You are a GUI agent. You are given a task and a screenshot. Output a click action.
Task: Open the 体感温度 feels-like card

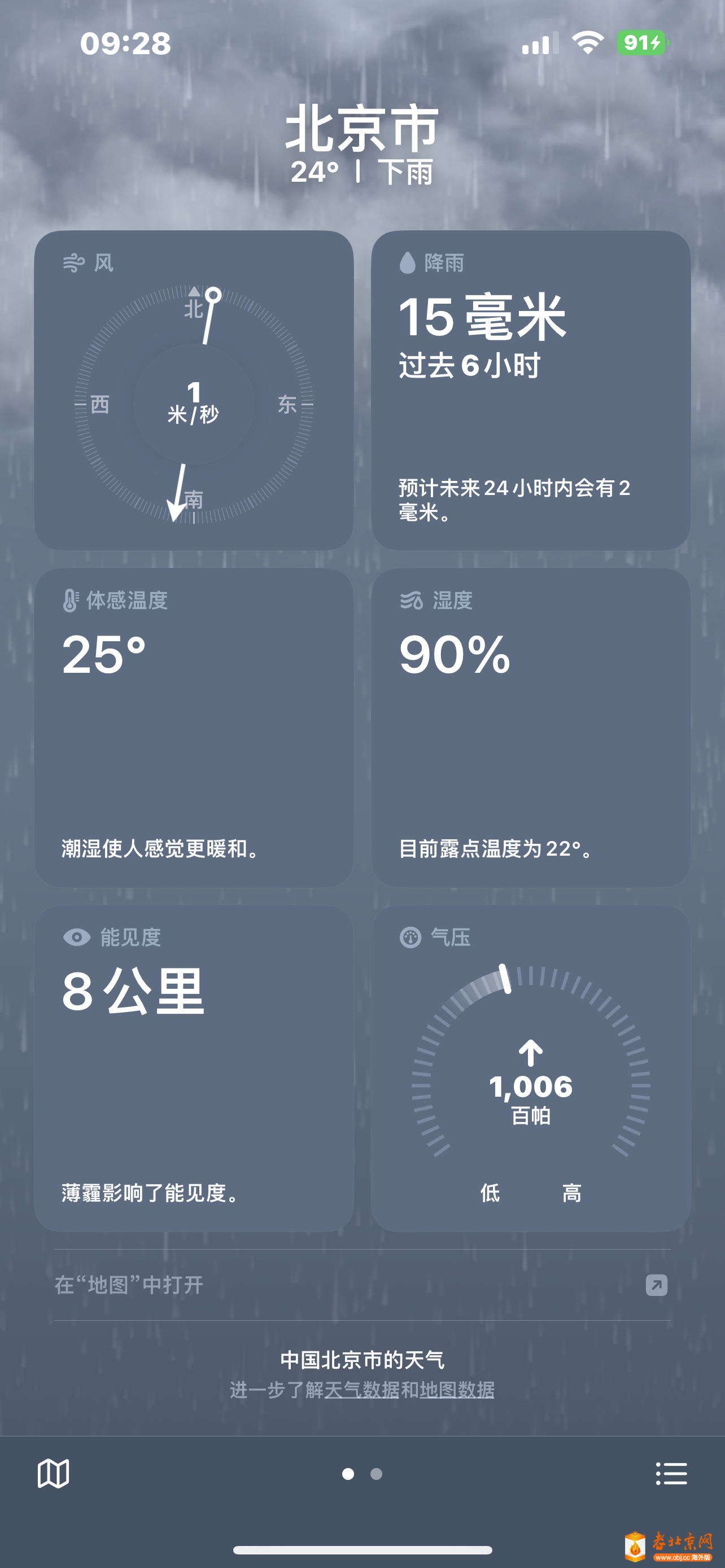point(194,728)
